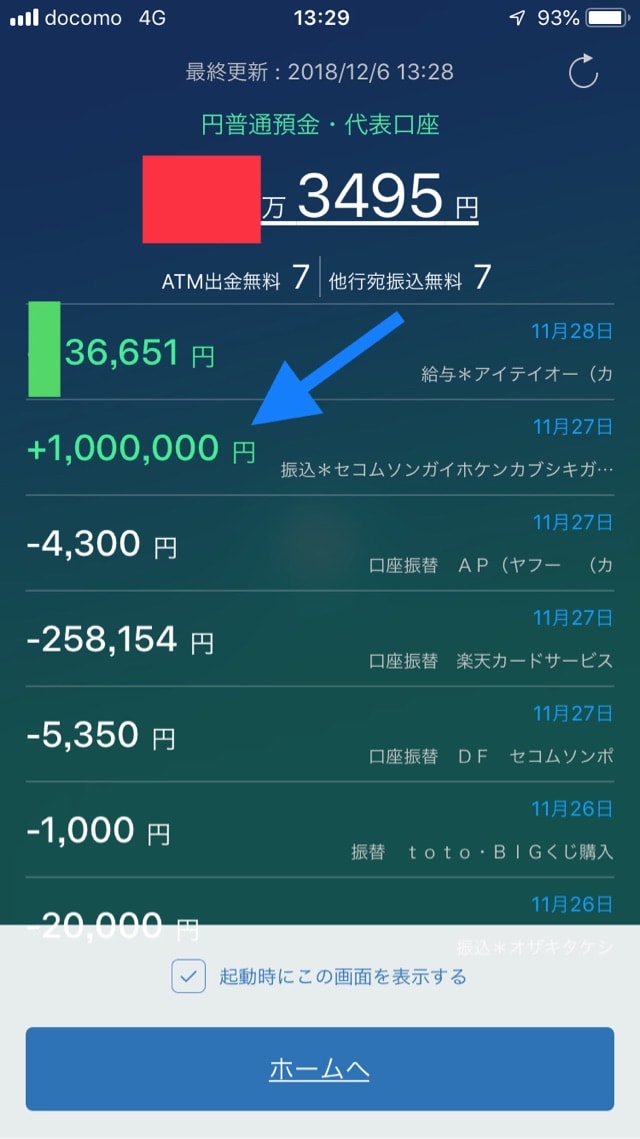640x1139 pixels.
Task: Toggle the 起動時にこの画面を表示する checkbox
Action: pyautogui.click(x=188, y=976)
